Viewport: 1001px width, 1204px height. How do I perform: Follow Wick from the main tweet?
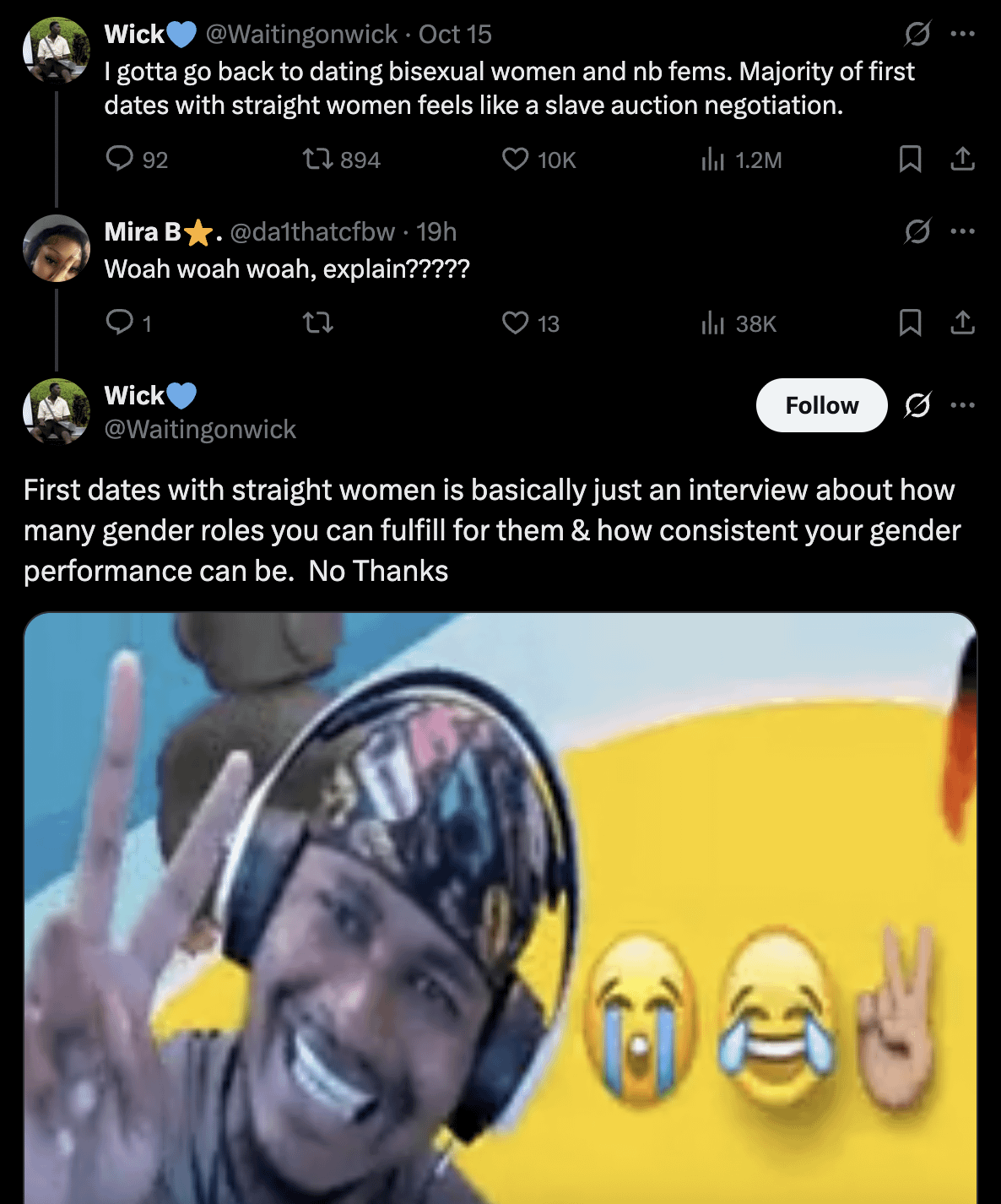pyautogui.click(x=821, y=405)
